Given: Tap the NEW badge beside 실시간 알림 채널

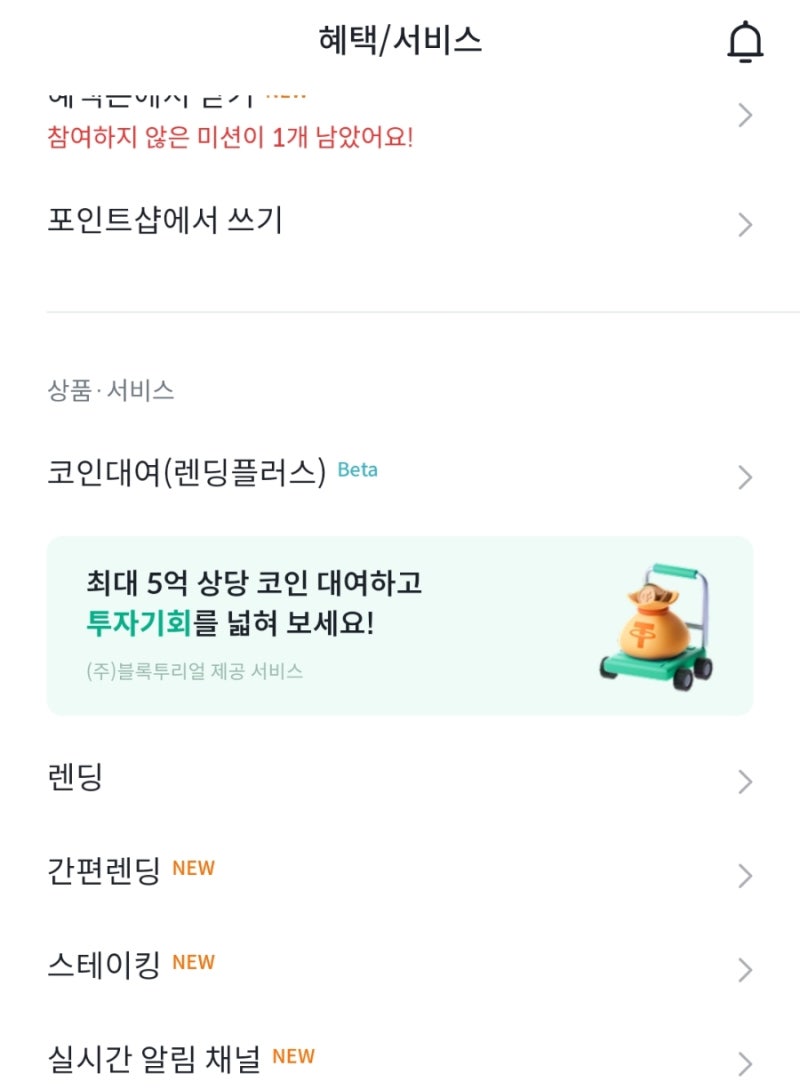Looking at the screenshot, I should pyautogui.click(x=292, y=1054).
